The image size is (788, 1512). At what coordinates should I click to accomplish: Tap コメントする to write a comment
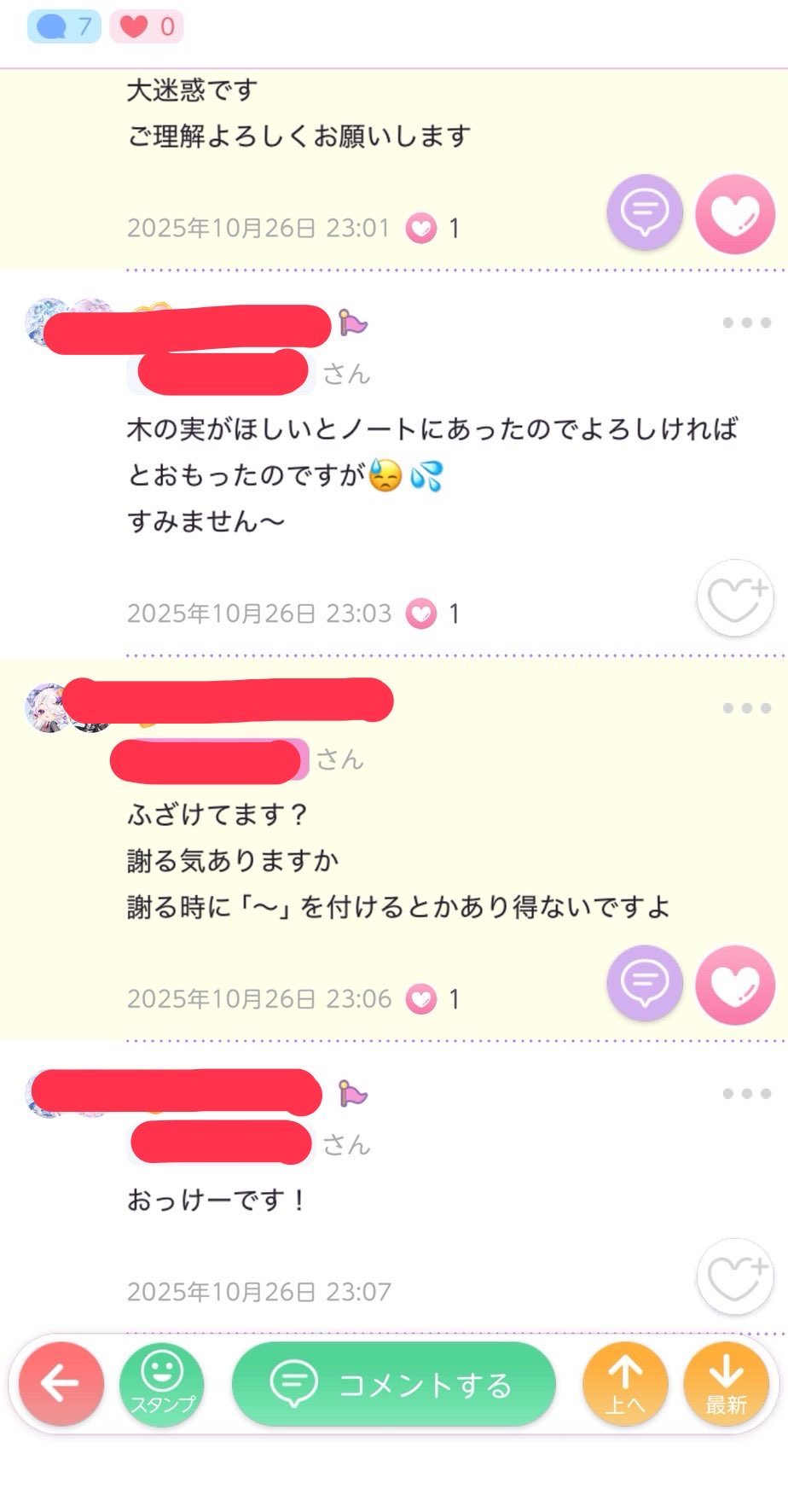[393, 1383]
